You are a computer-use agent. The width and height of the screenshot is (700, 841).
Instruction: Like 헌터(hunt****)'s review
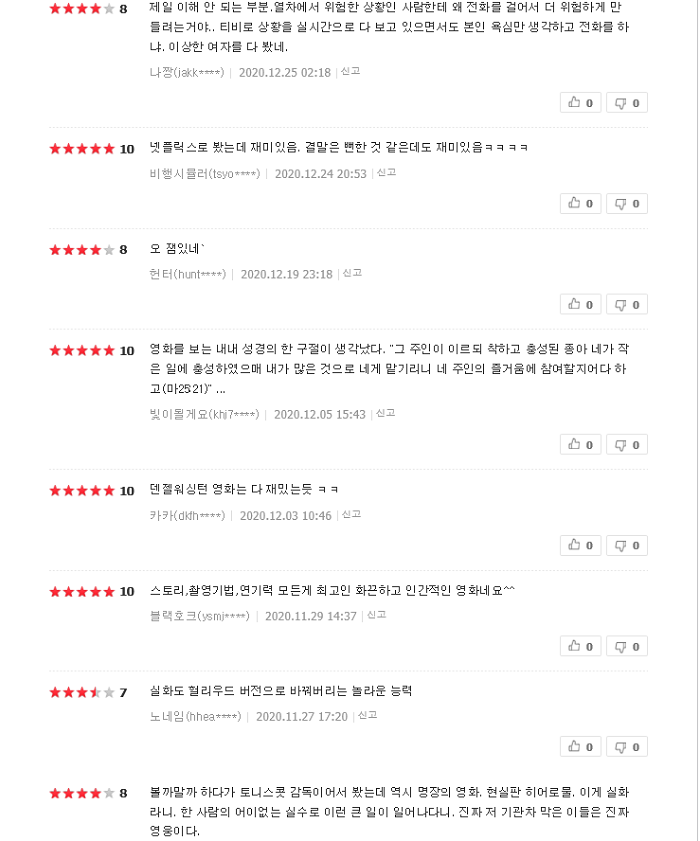click(580, 304)
